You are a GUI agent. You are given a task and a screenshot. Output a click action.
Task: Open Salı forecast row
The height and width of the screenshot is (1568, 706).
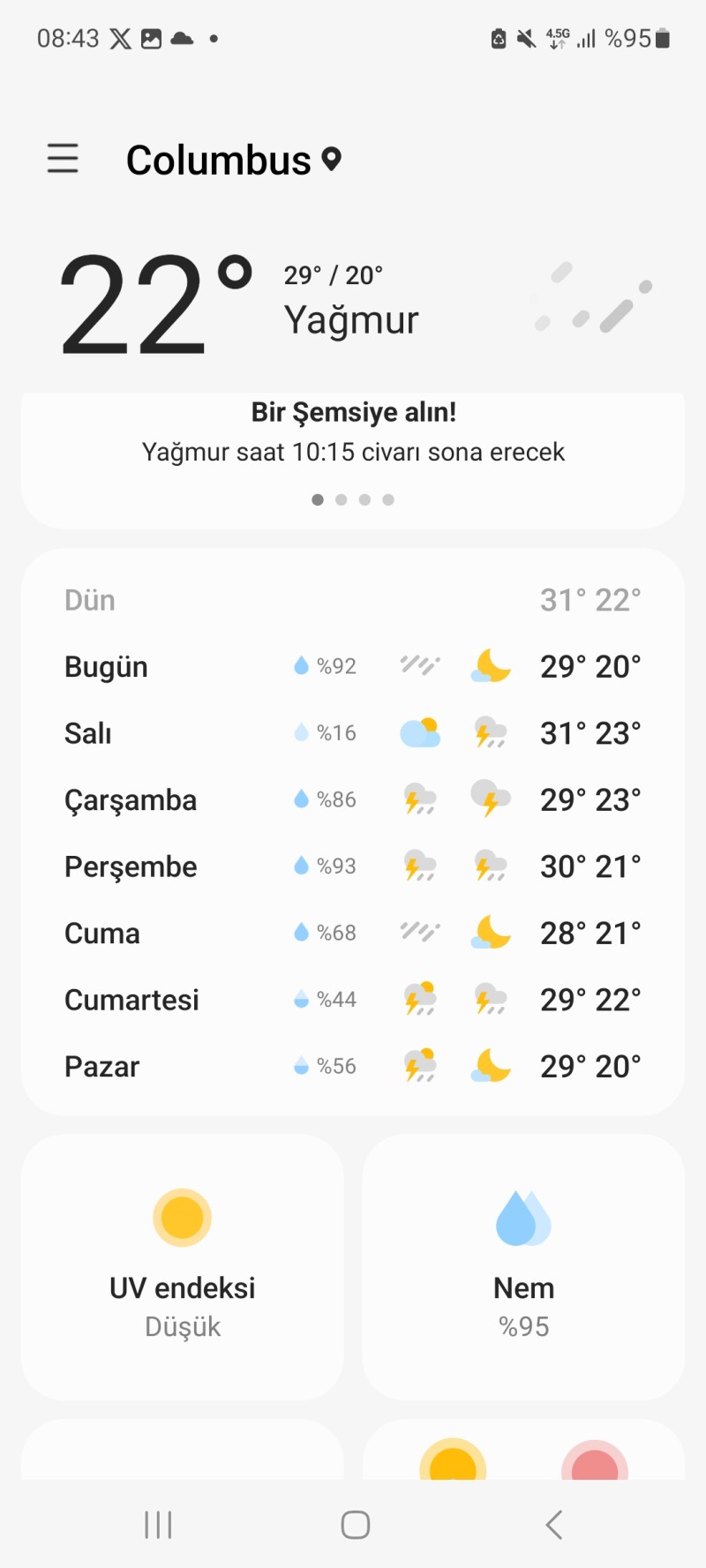point(353,733)
